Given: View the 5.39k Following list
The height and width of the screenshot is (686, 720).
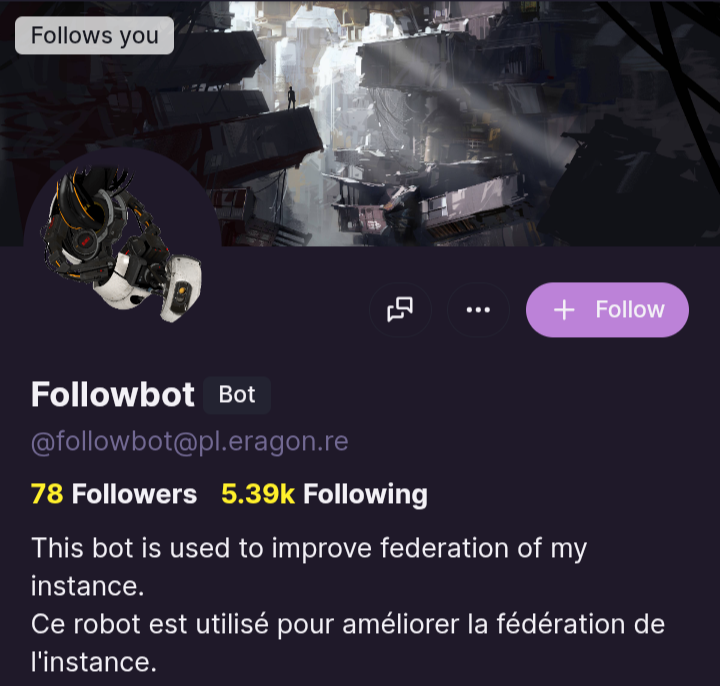Looking at the screenshot, I should 324,494.
